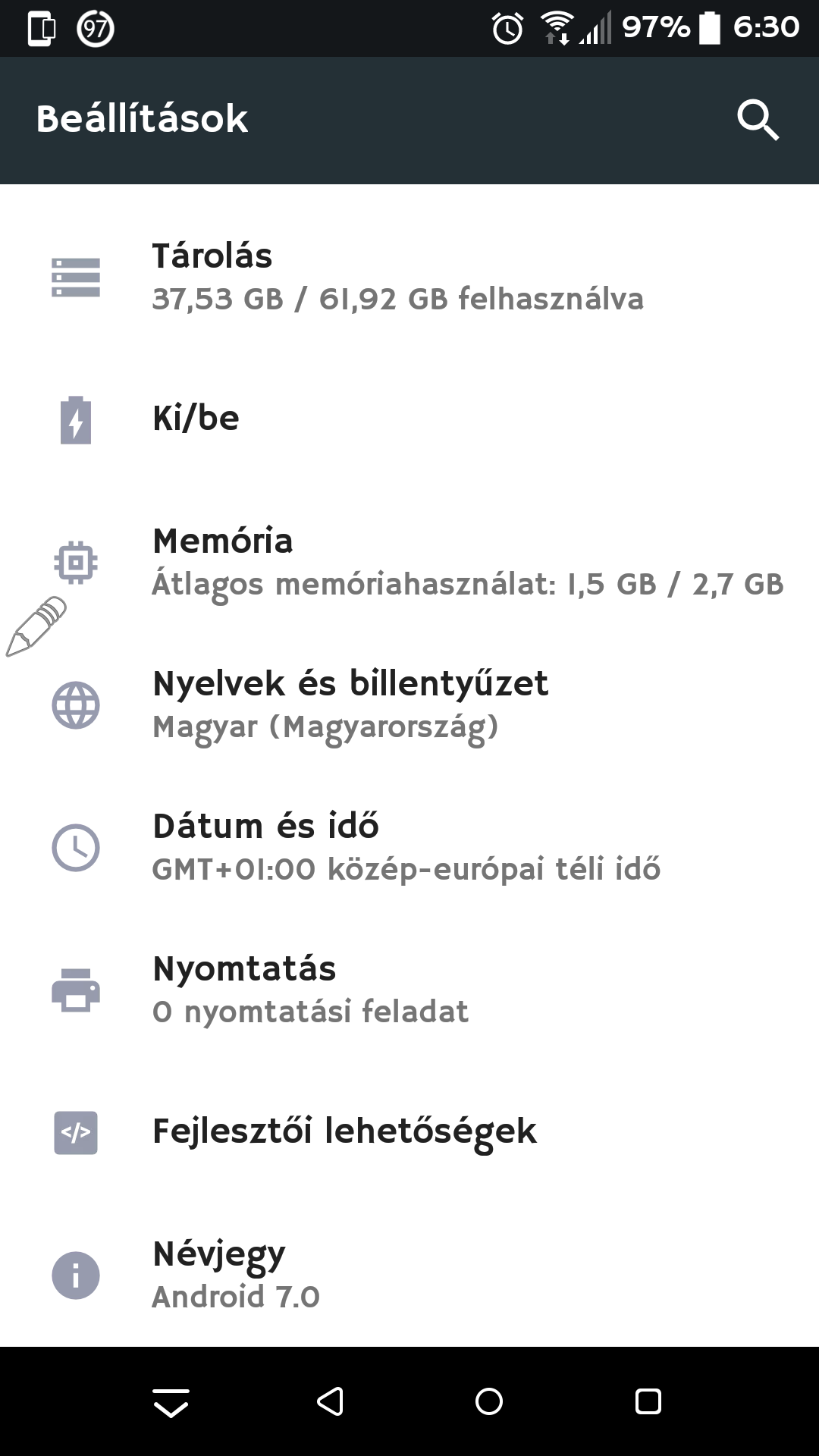The height and width of the screenshot is (1456, 819).
Task: Go to the home screen
Action: coord(489,1401)
